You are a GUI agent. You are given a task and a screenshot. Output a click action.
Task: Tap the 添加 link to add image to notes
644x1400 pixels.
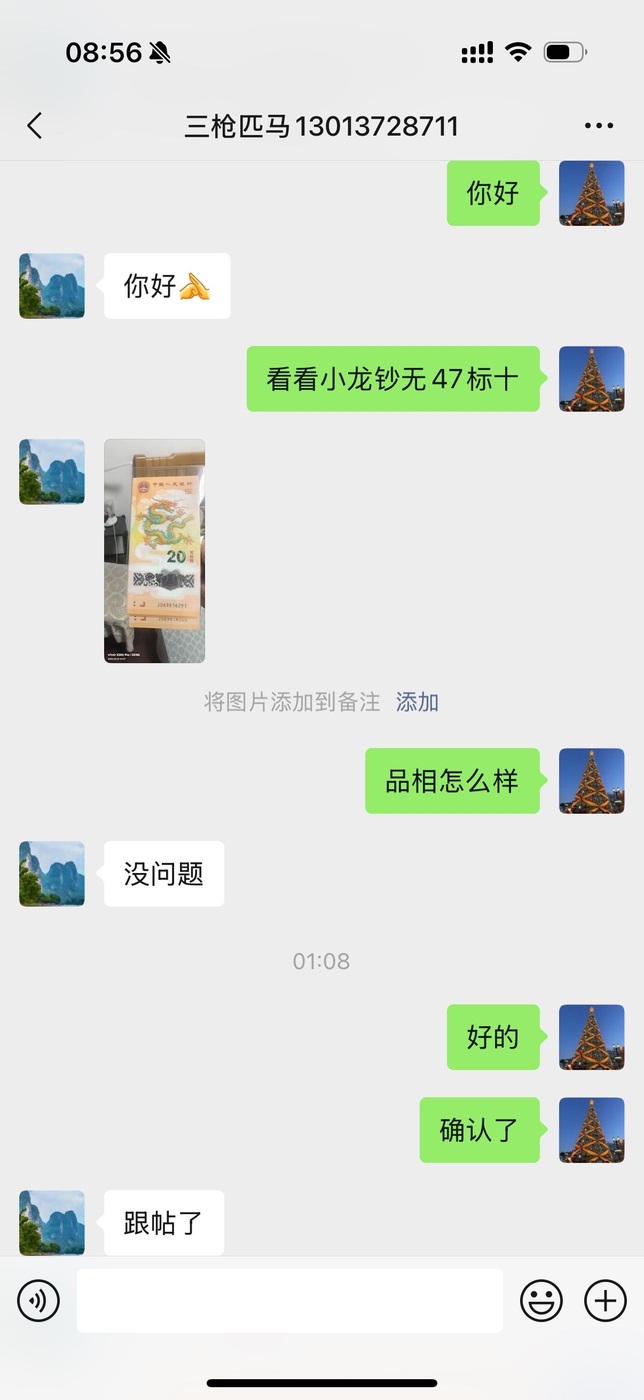click(x=417, y=702)
